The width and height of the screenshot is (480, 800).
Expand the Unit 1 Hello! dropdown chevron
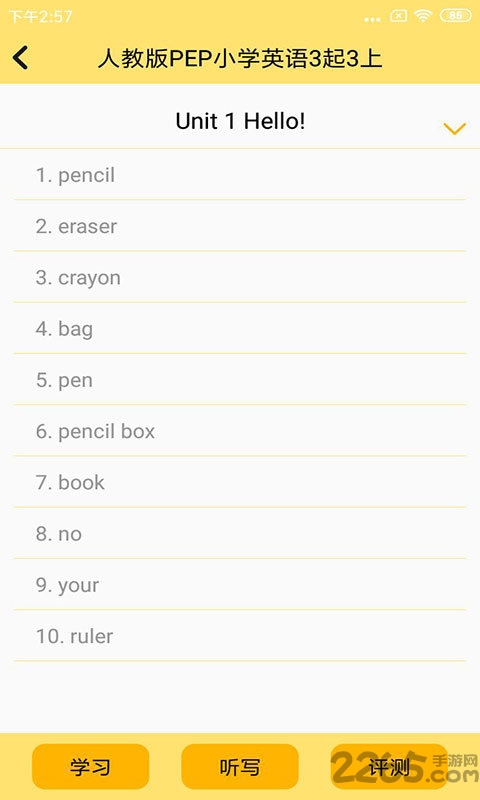click(454, 129)
